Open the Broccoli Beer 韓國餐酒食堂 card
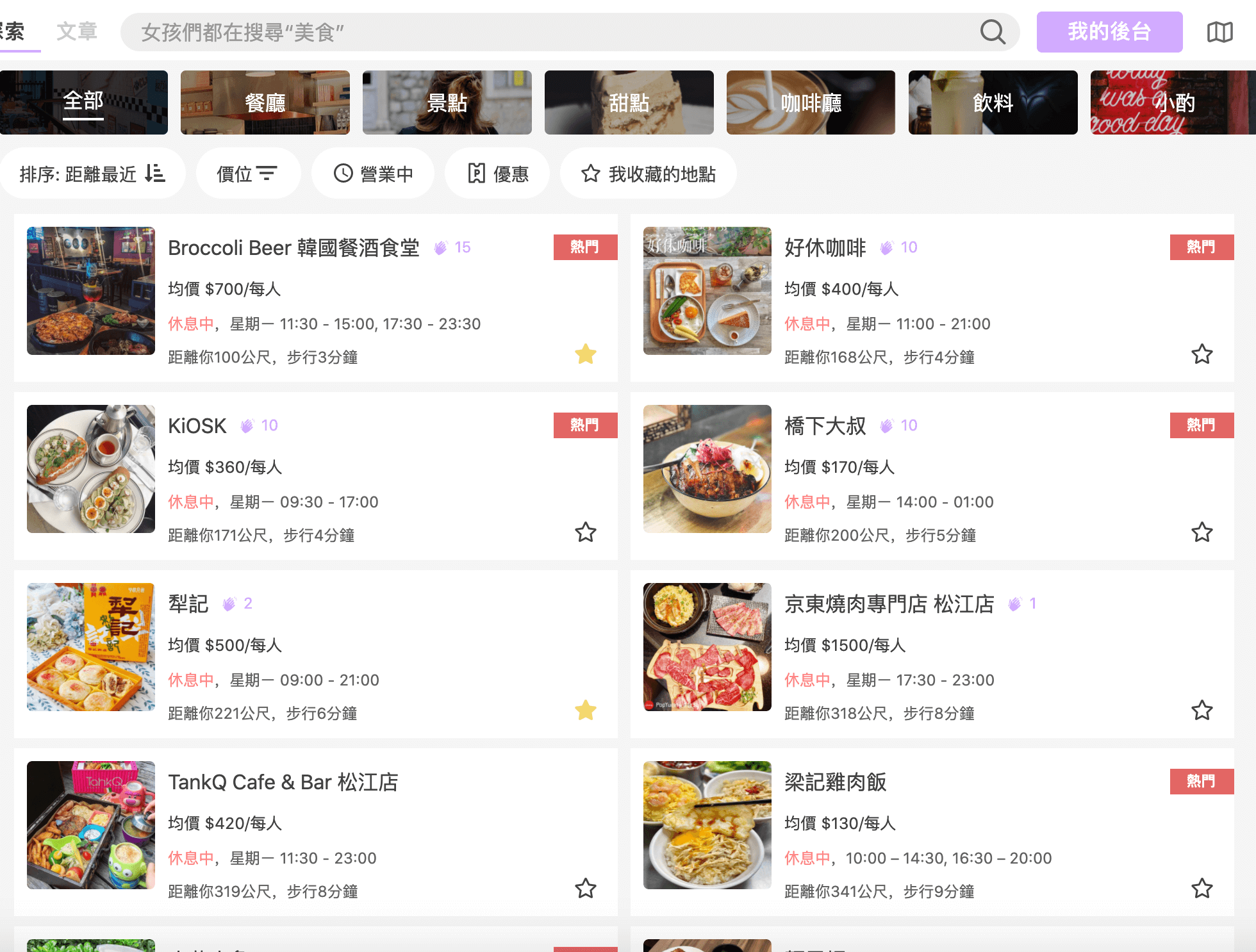The image size is (1256, 952). click(x=293, y=248)
